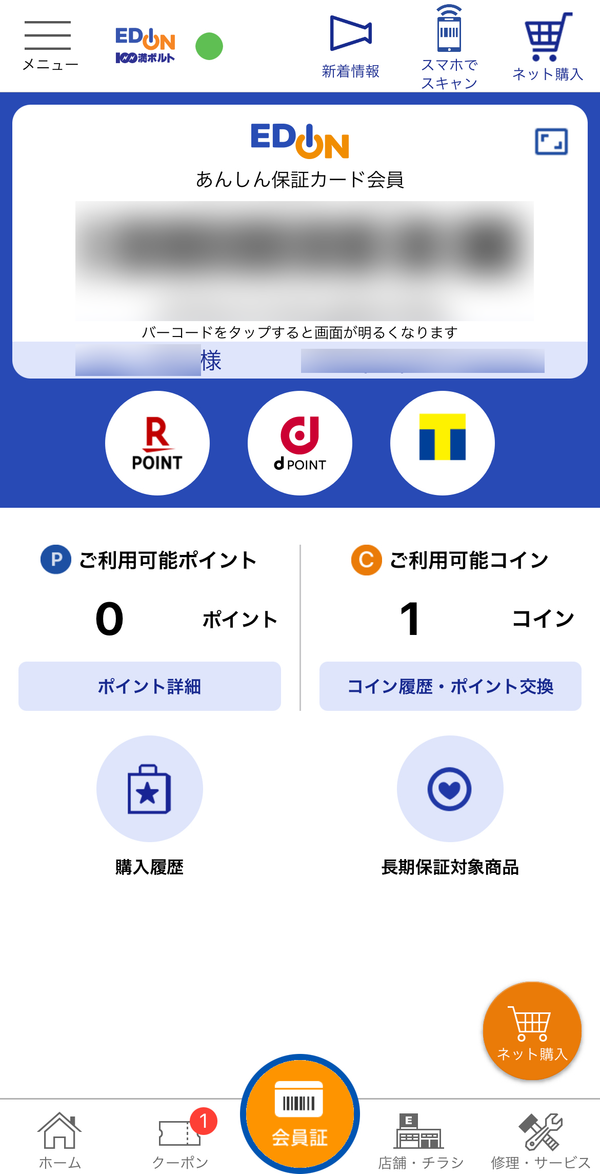The width and height of the screenshot is (600, 1174).
Task: Open the T point card
Action: pyautogui.click(x=442, y=443)
